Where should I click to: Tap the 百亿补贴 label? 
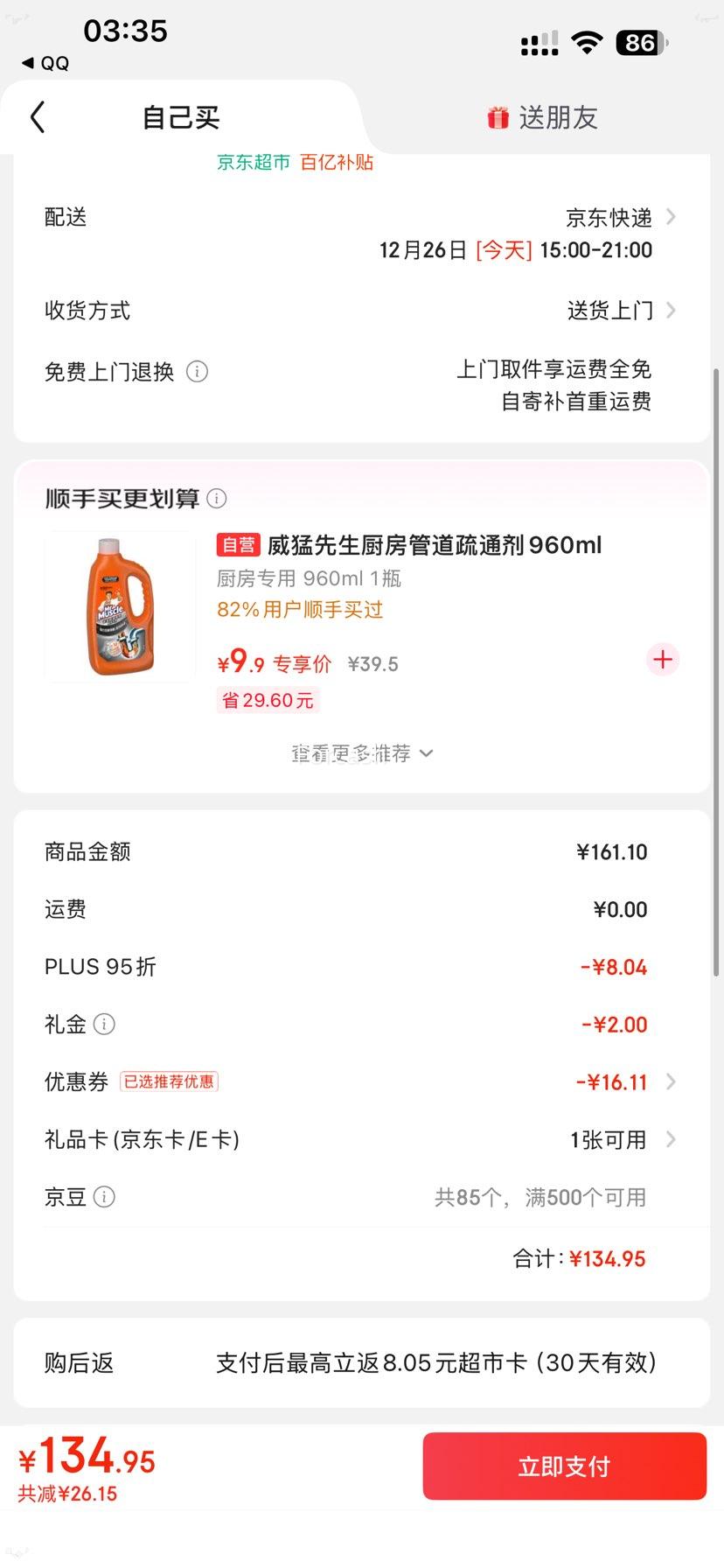[x=336, y=163]
